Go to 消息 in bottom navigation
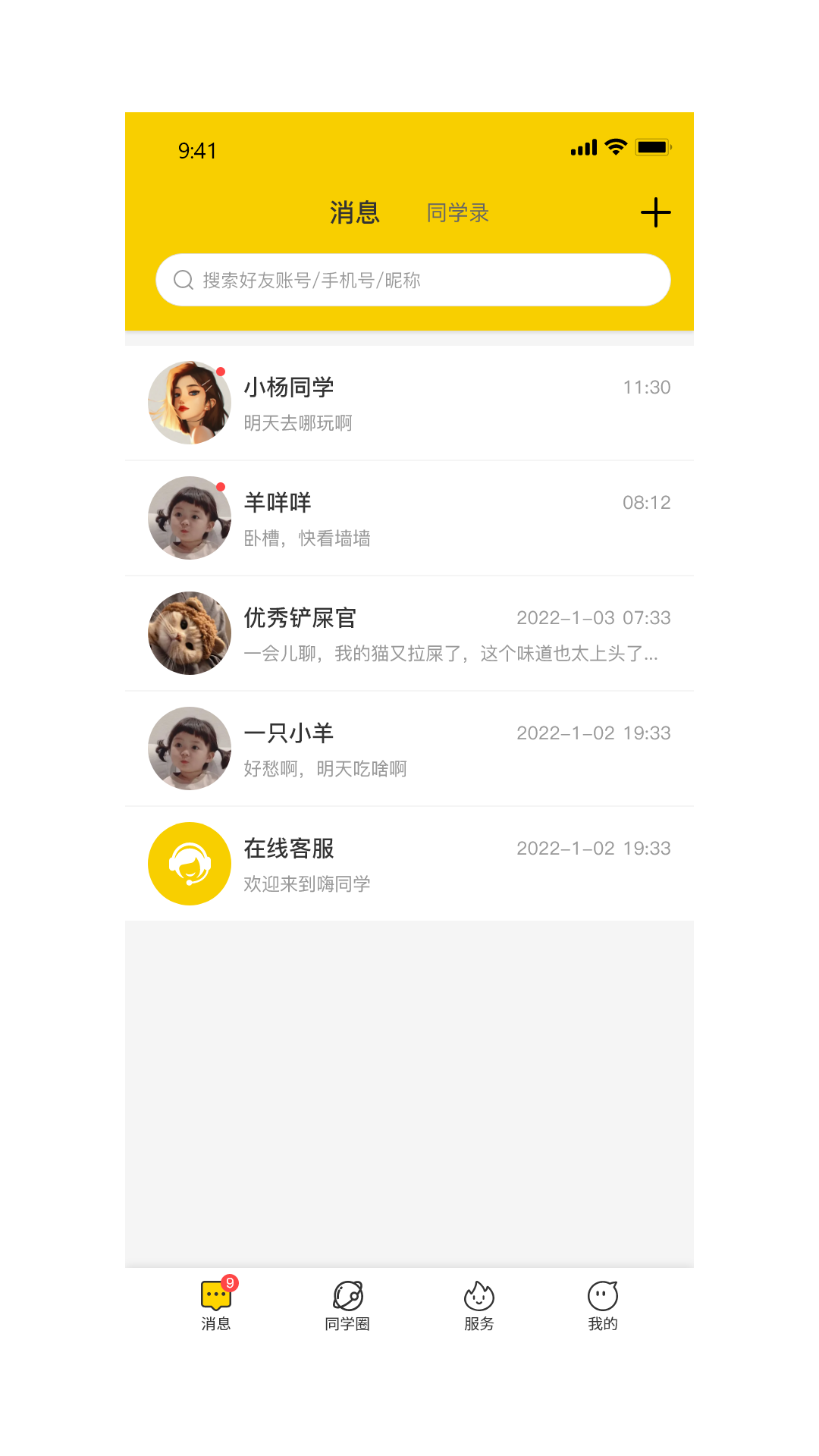This screenshot has width=819, height=1456. tap(216, 1305)
